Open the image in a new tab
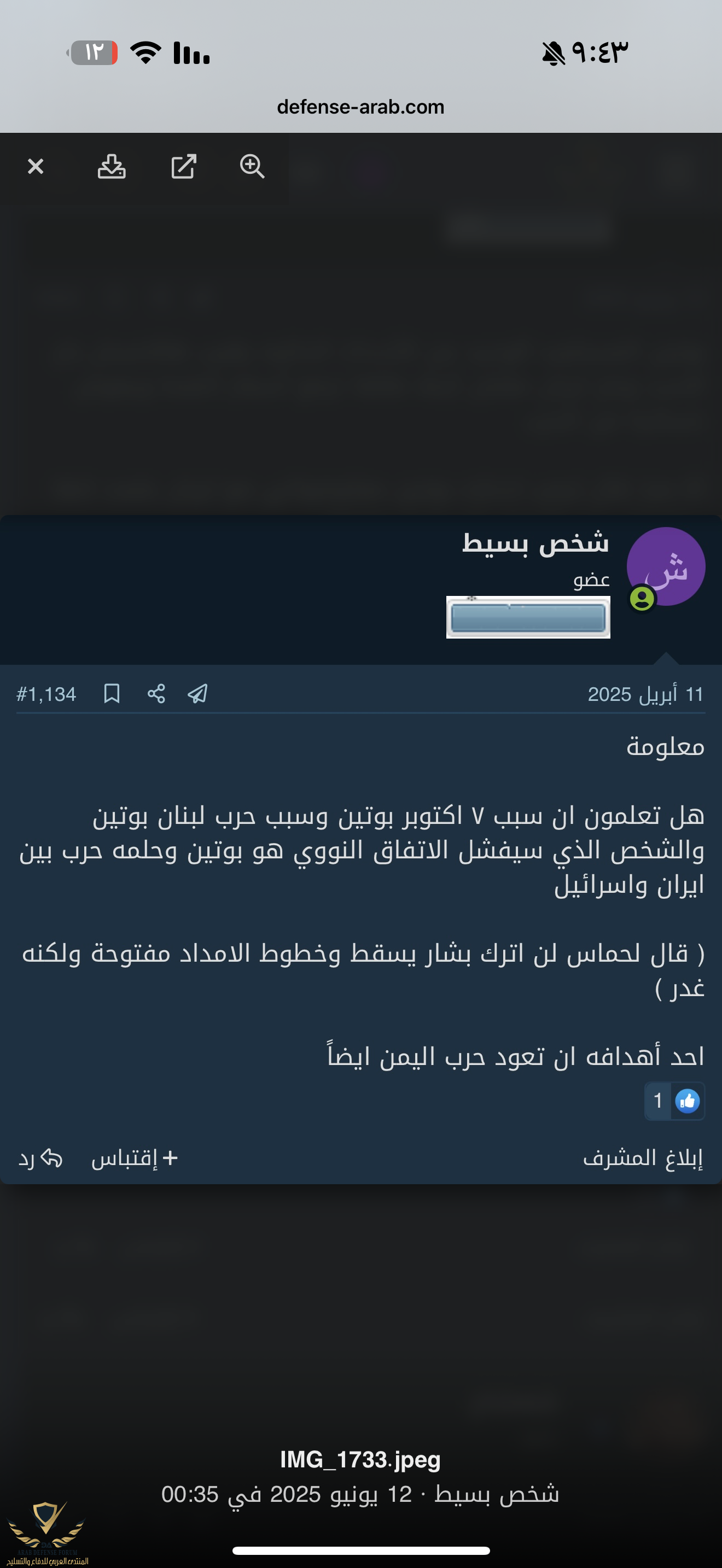The height and width of the screenshot is (1568, 722). (183, 166)
